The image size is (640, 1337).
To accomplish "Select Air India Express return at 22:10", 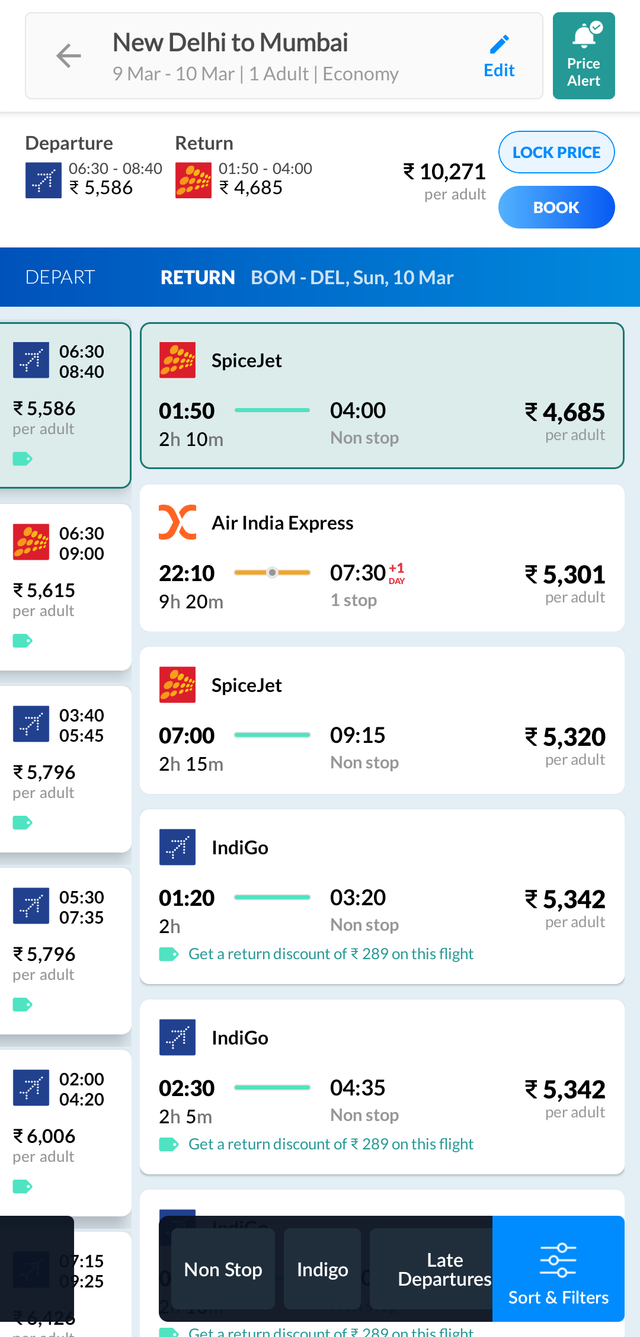I will (382, 558).
